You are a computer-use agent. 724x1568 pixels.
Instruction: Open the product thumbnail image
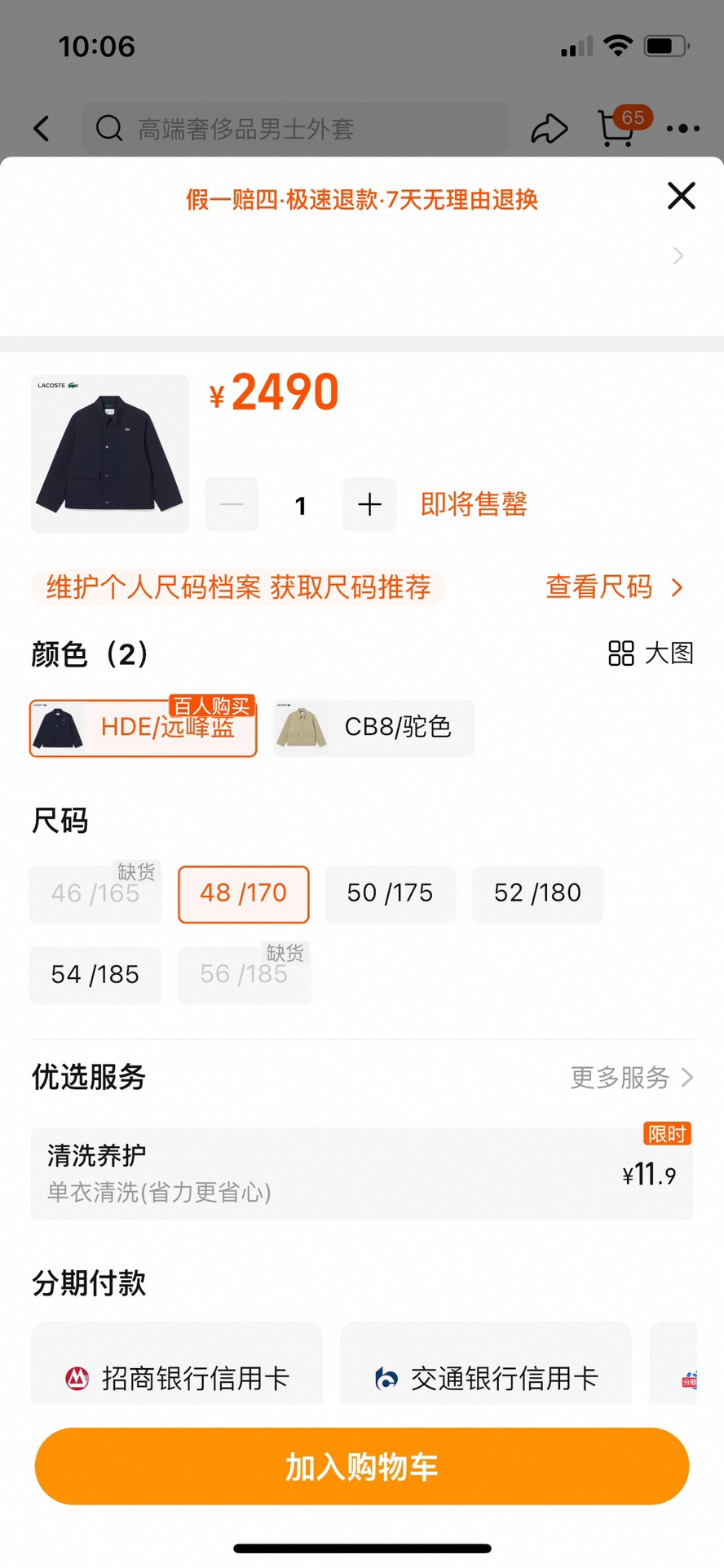[110, 454]
